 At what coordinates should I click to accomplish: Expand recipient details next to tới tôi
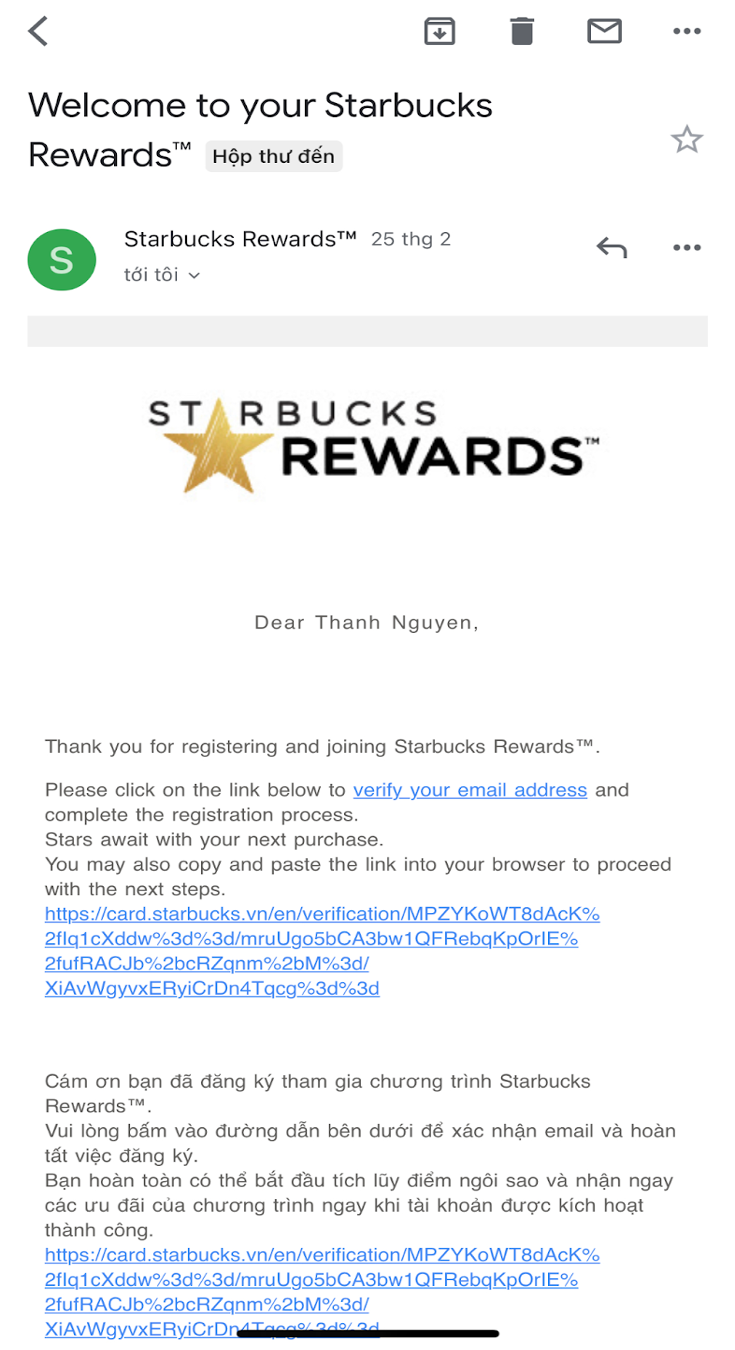pos(194,275)
